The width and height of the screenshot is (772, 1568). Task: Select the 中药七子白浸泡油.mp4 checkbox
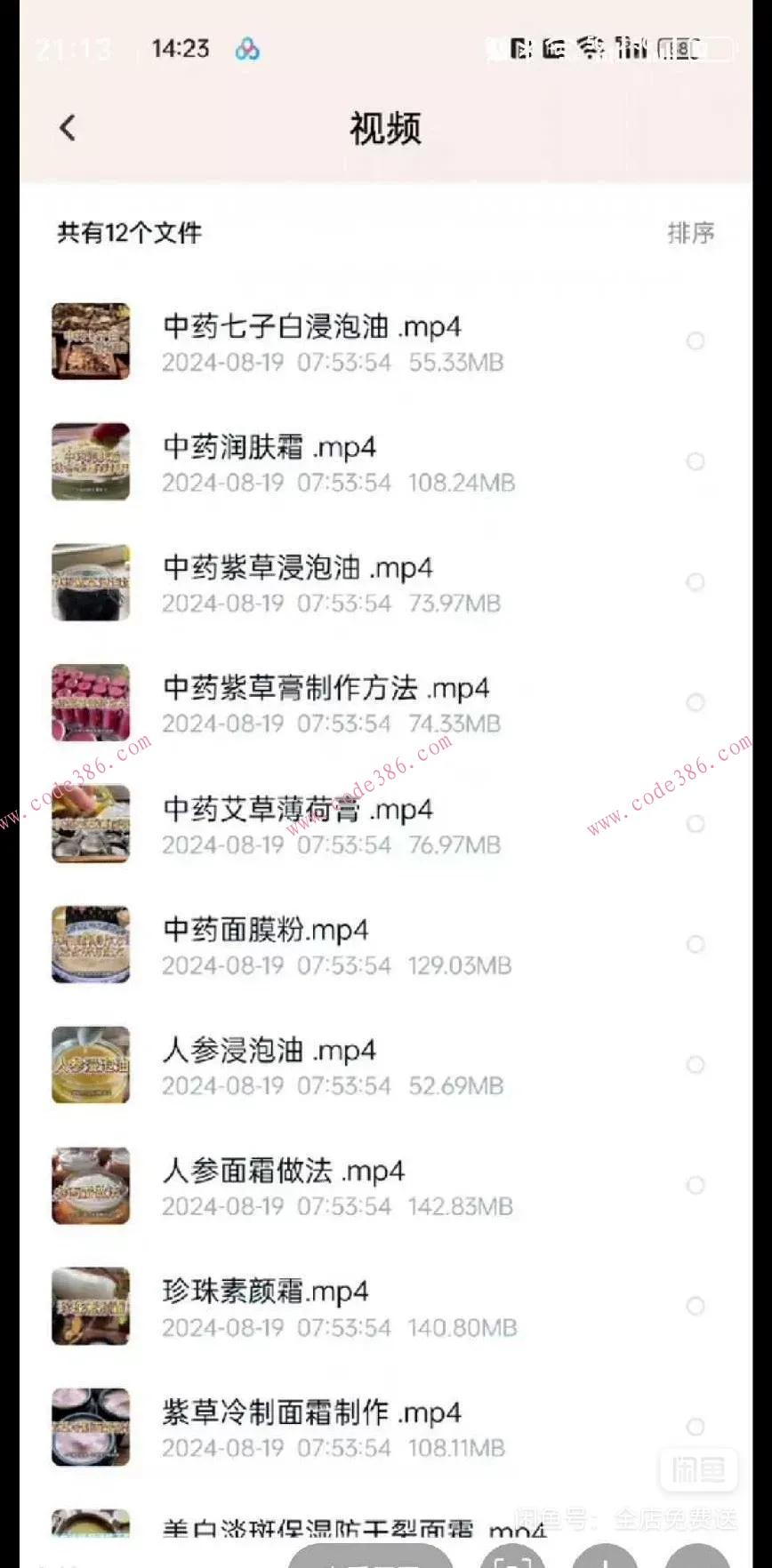(x=695, y=340)
